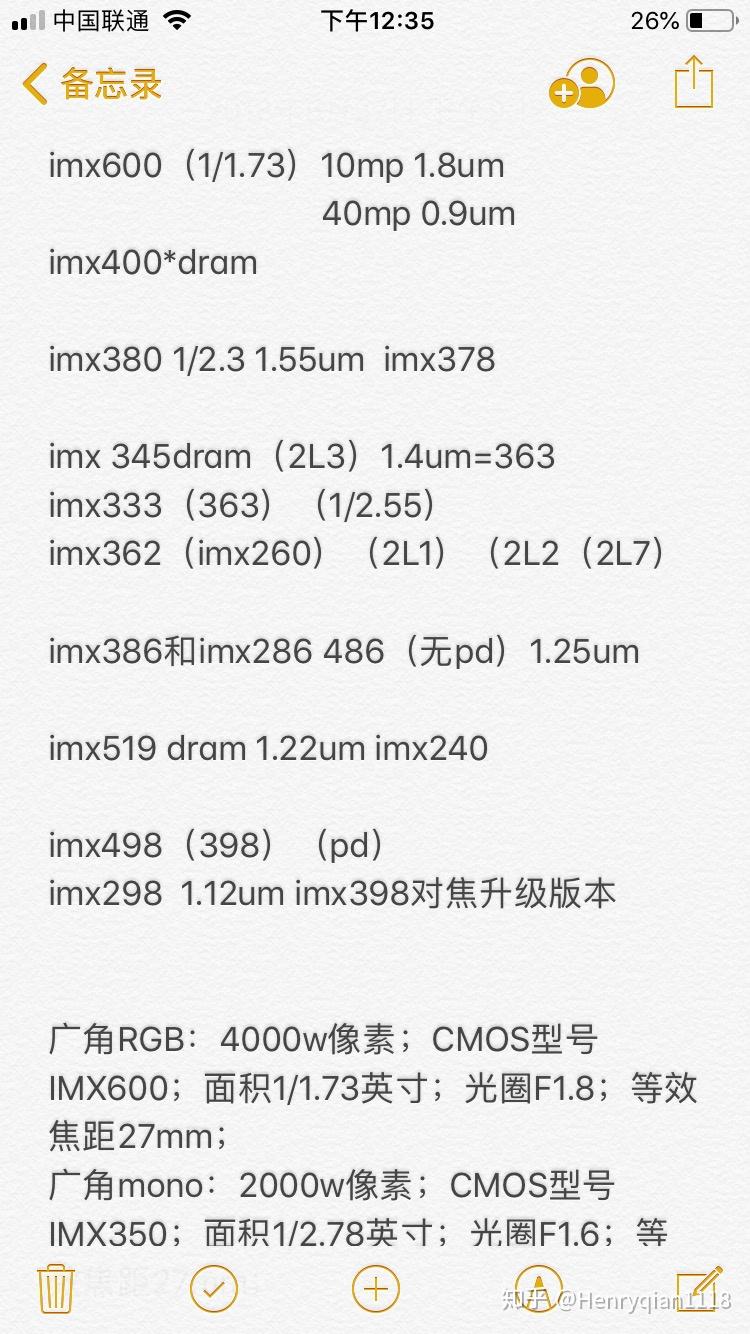
Task: Add people to this note
Action: click(581, 83)
